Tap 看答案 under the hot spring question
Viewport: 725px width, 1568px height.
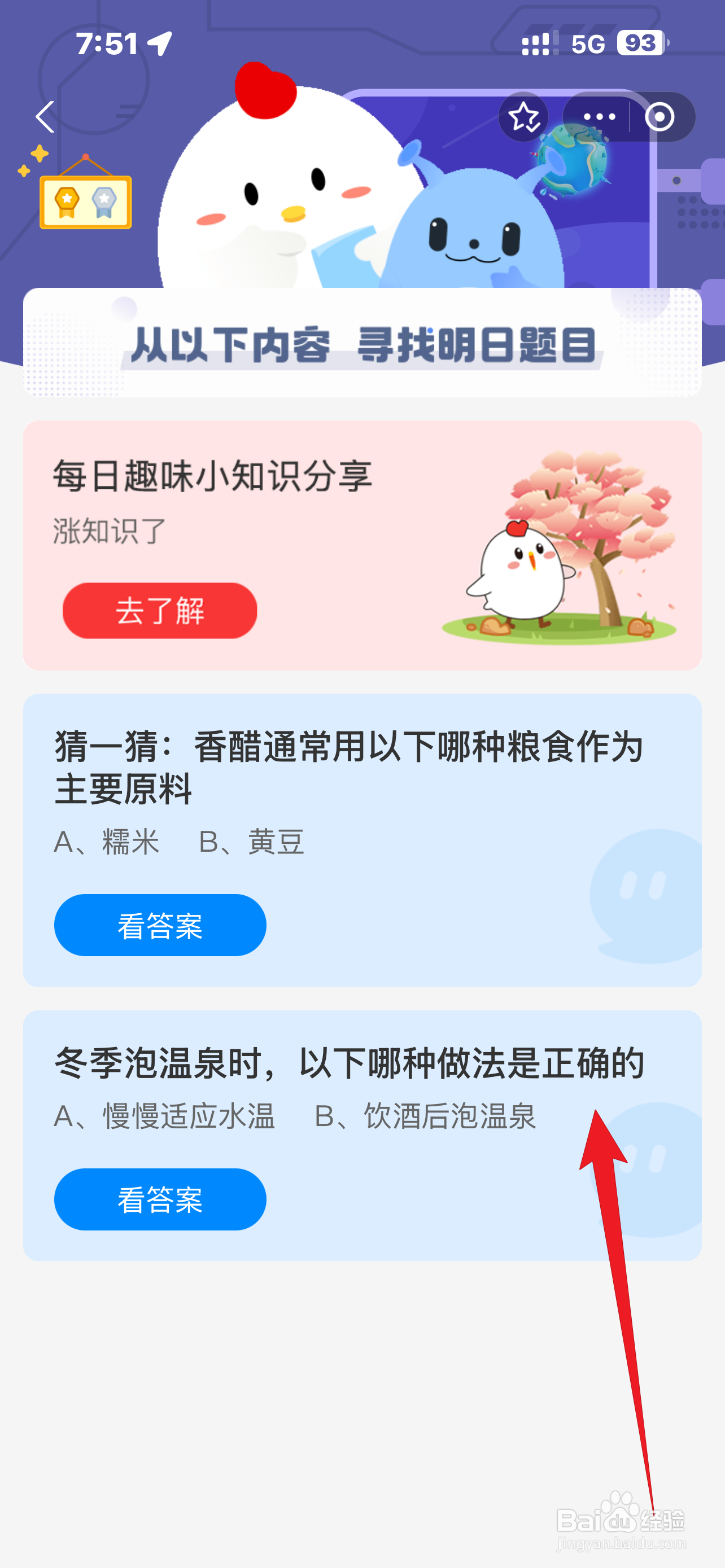(160, 1200)
